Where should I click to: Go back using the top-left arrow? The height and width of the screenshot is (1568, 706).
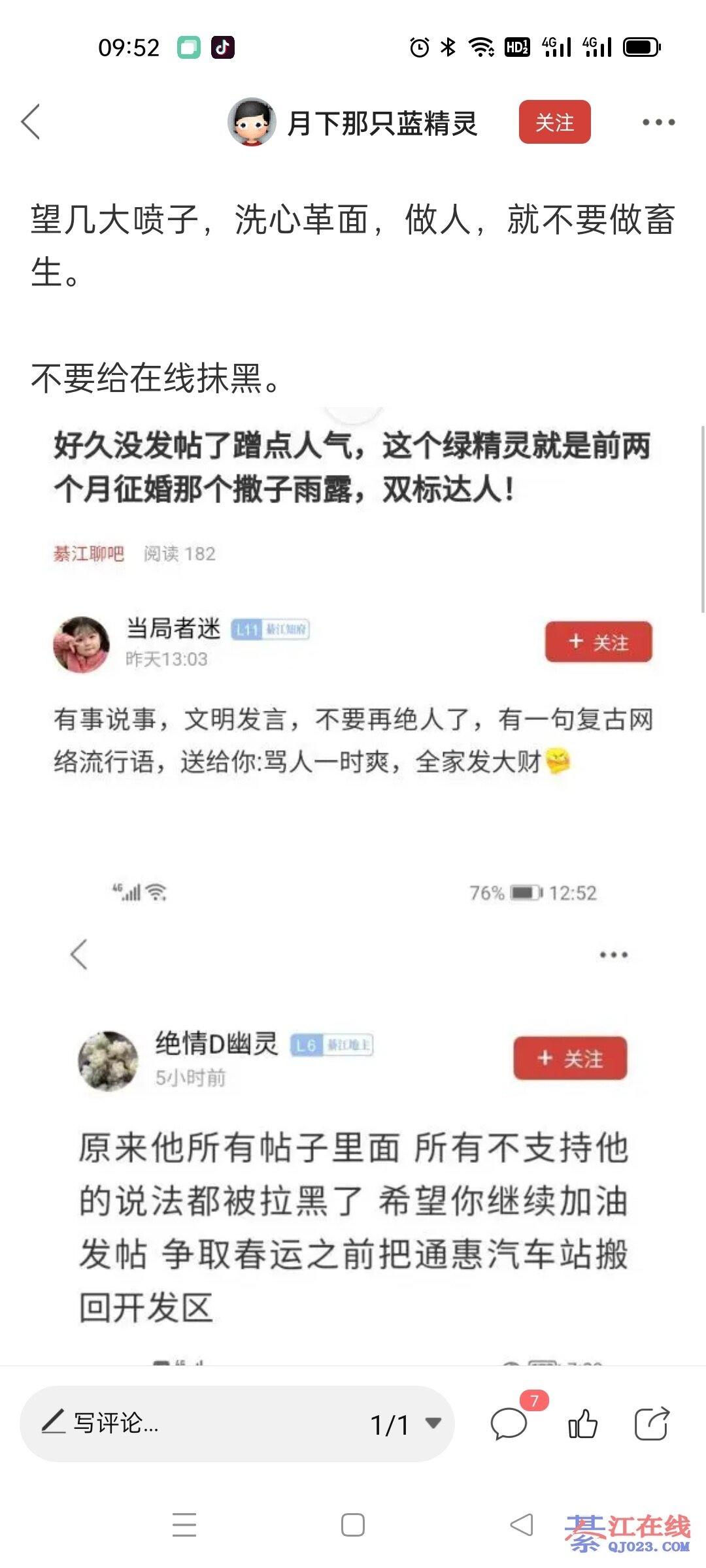31,122
